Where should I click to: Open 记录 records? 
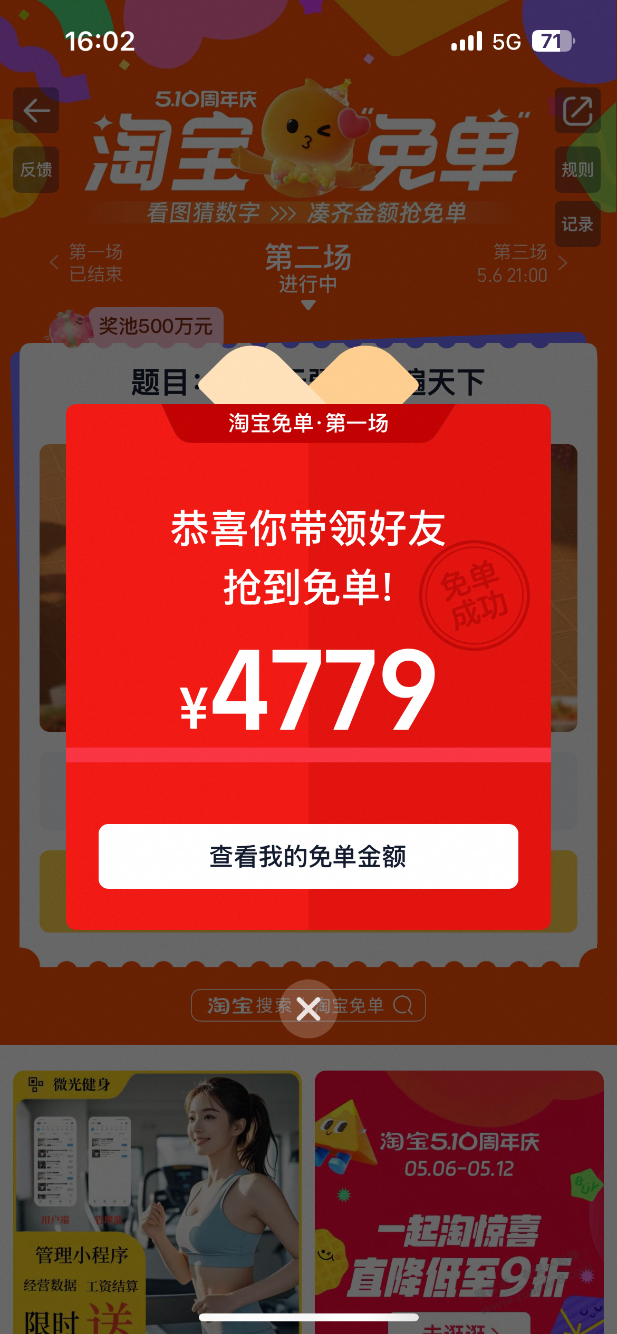578,224
